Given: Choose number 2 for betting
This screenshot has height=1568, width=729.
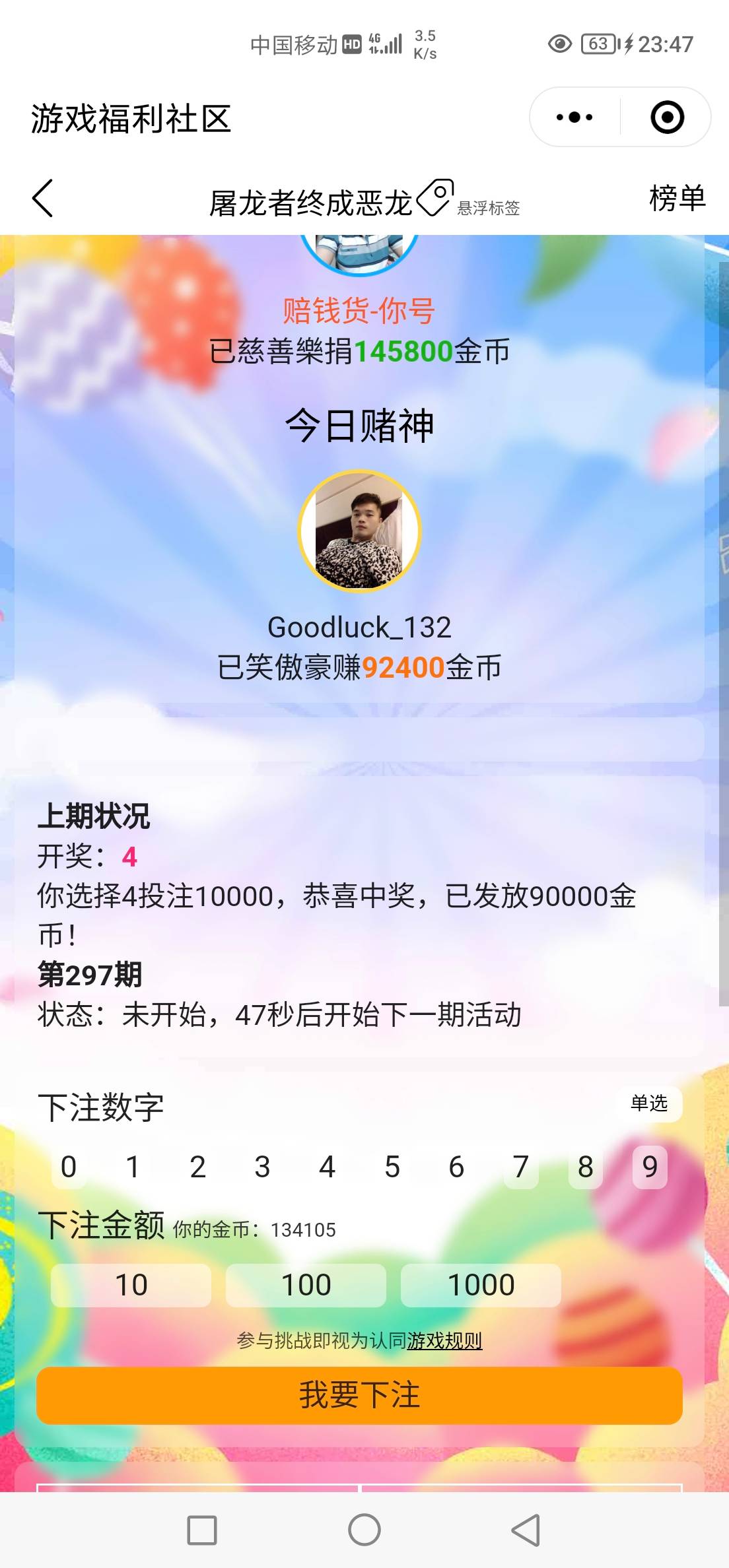Looking at the screenshot, I should tap(197, 1167).
